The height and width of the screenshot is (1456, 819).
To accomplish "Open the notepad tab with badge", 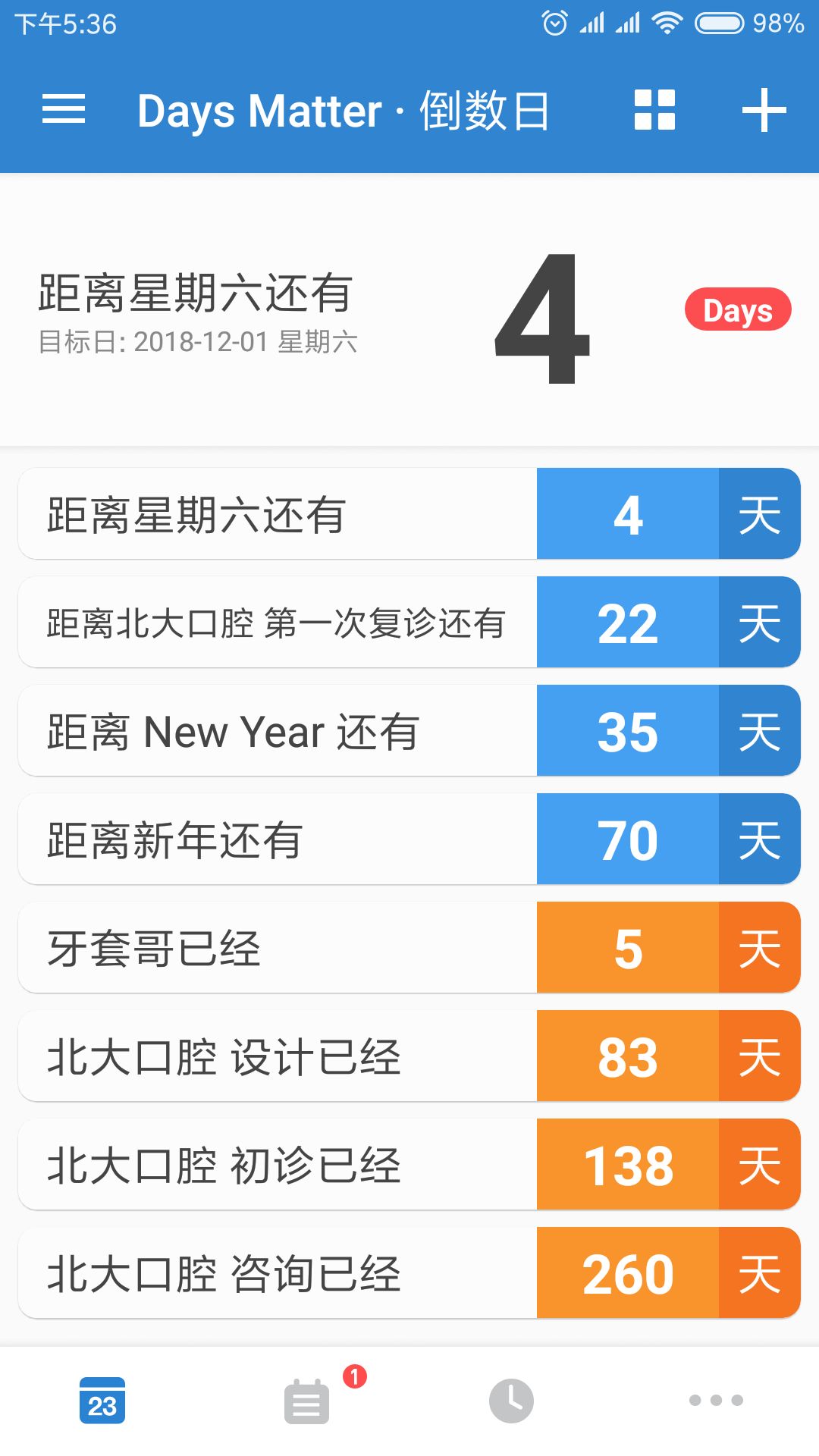I will point(307,1401).
